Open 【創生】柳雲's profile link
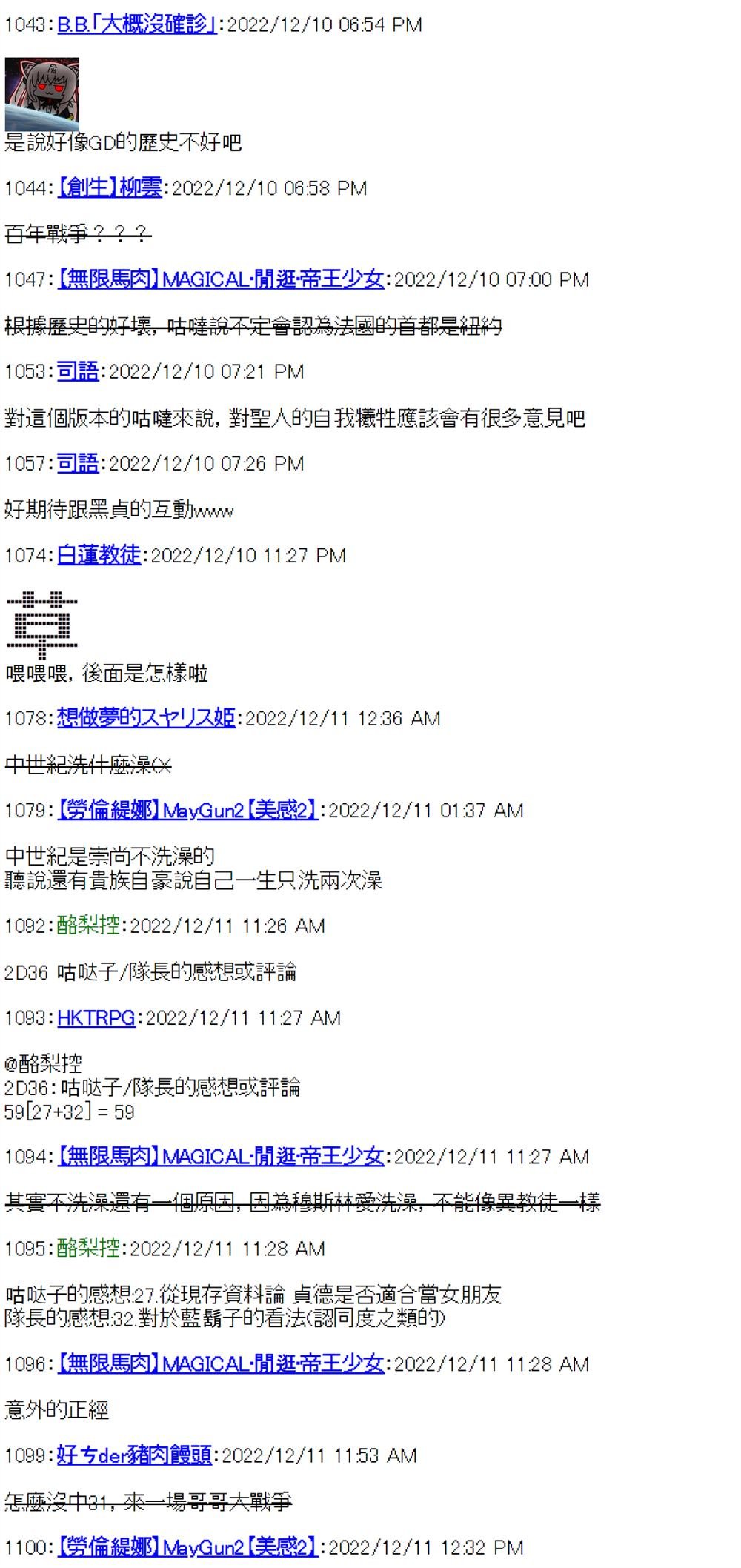 point(109,188)
